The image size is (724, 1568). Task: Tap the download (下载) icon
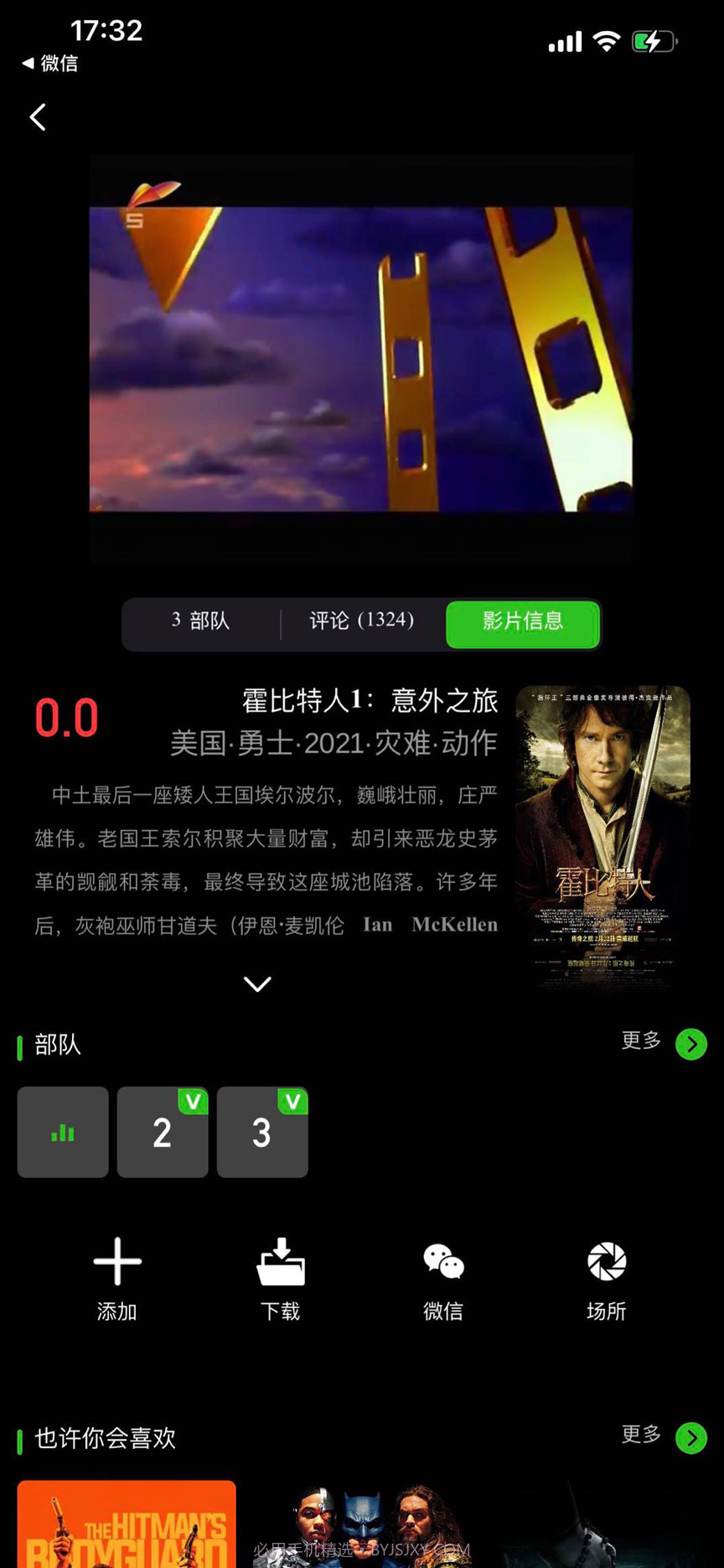pos(280,1260)
